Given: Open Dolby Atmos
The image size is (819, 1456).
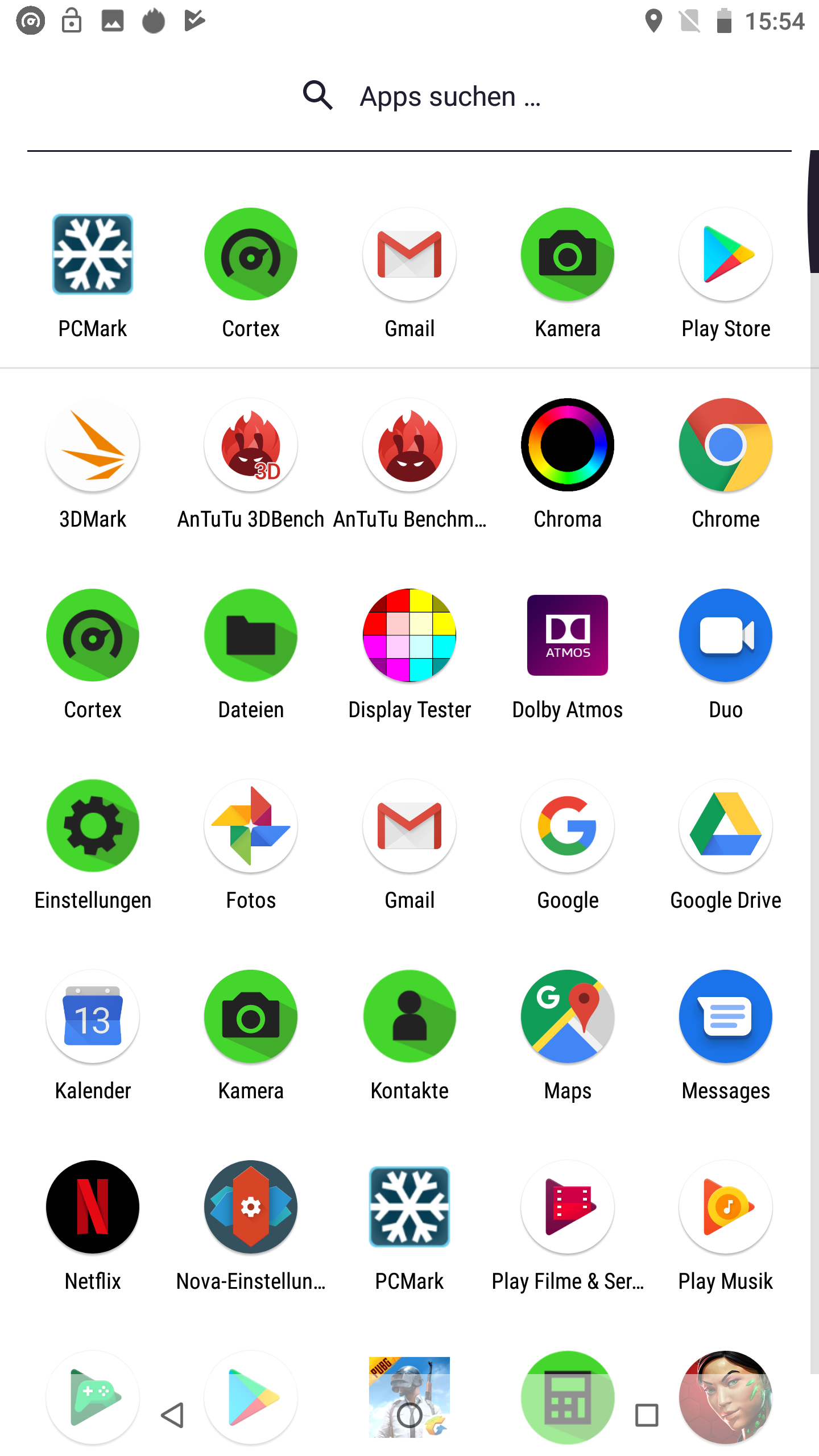Looking at the screenshot, I should coord(568,636).
